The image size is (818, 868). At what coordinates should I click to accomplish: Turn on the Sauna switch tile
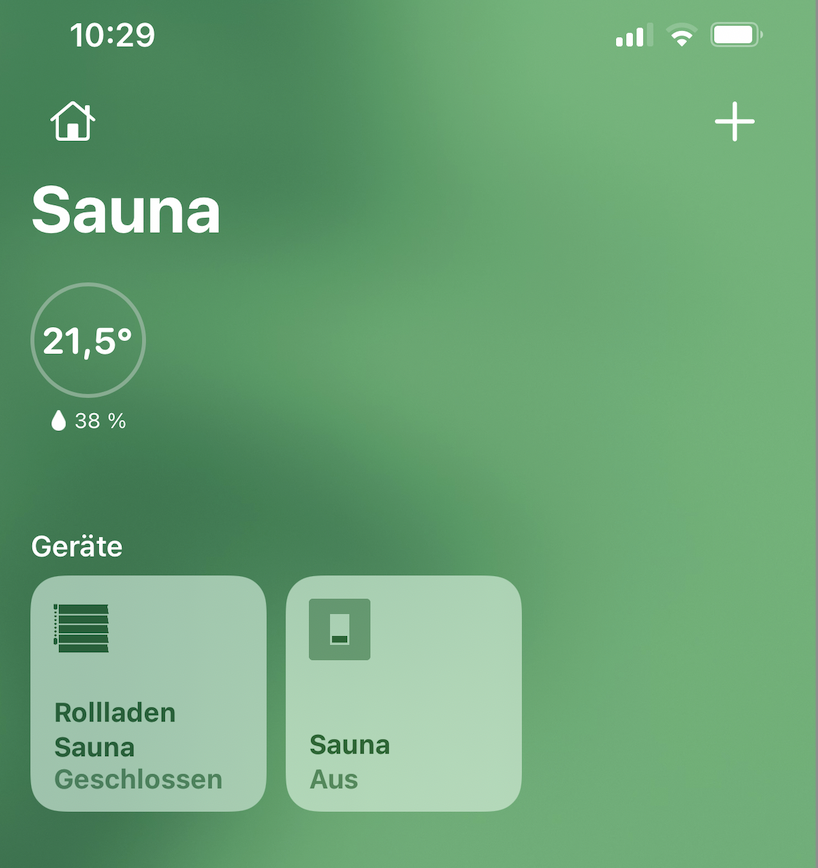click(403, 693)
